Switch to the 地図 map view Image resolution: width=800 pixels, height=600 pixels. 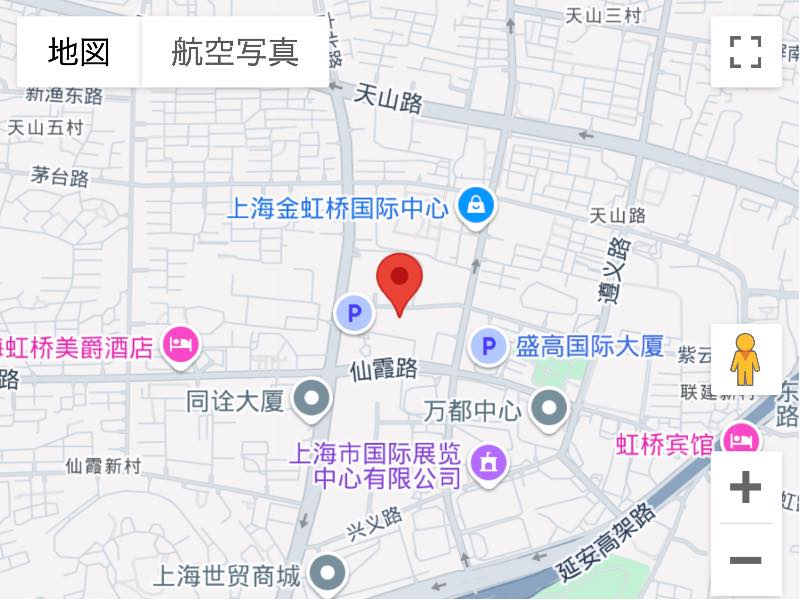pyautogui.click(x=79, y=52)
